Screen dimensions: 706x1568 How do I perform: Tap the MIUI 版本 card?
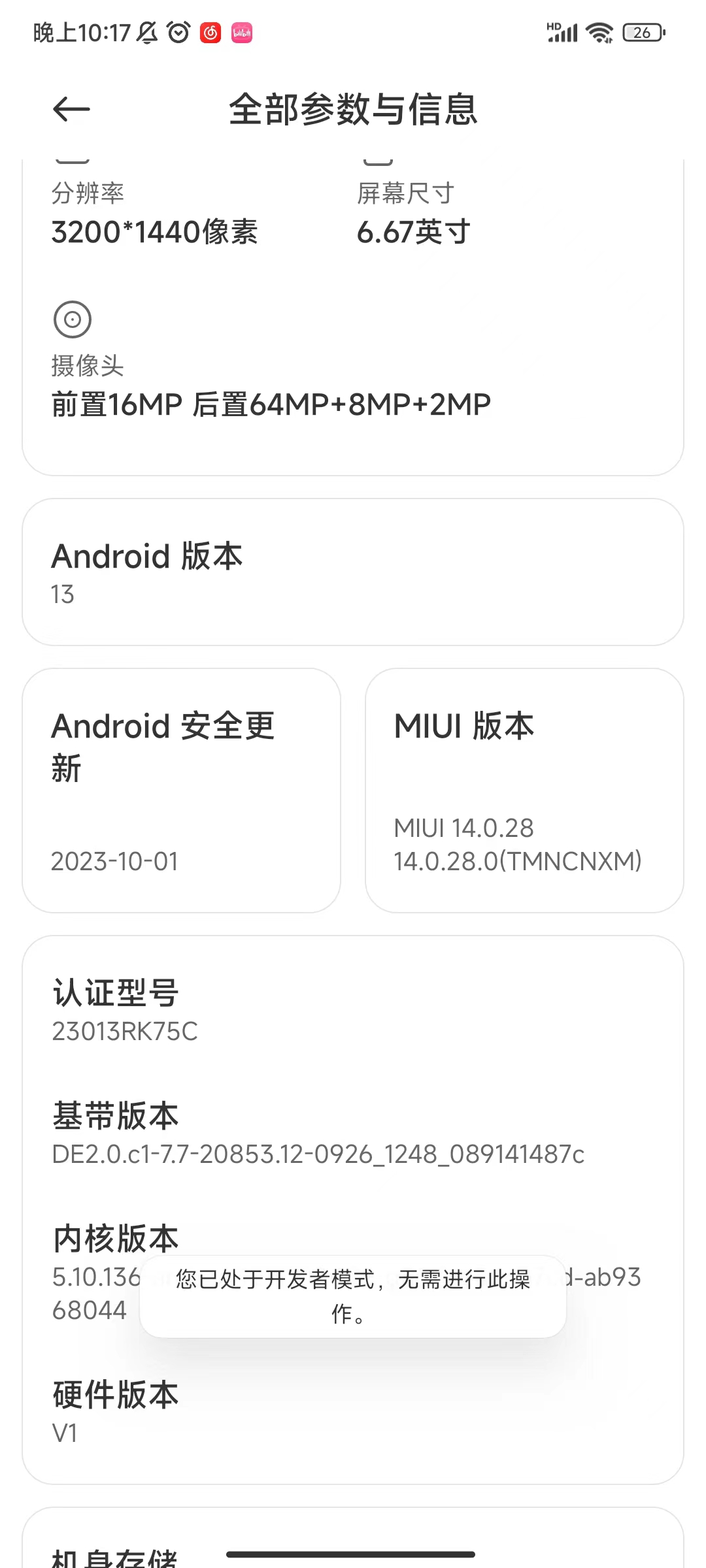[524, 791]
